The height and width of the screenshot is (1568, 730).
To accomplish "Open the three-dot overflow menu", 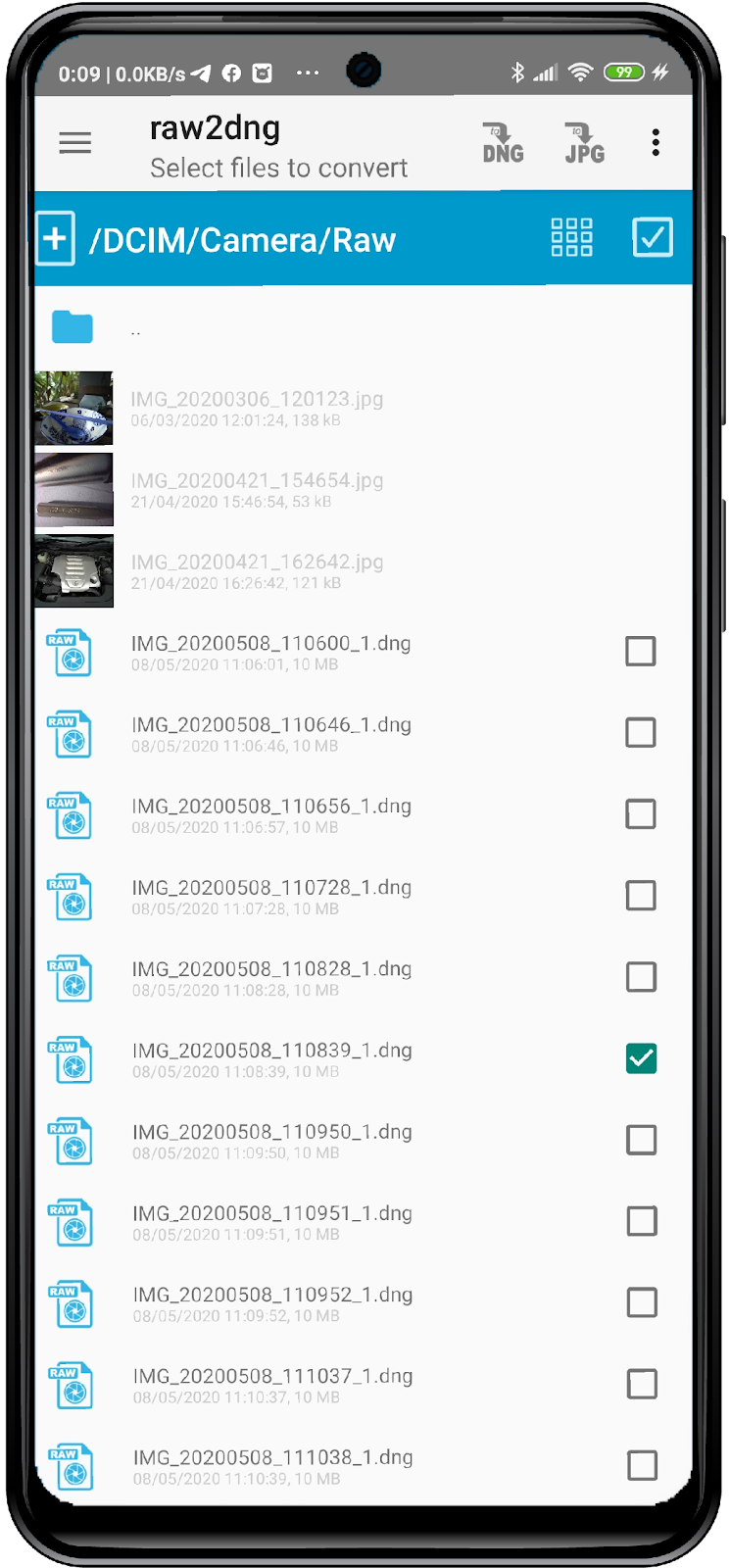I will [x=656, y=143].
